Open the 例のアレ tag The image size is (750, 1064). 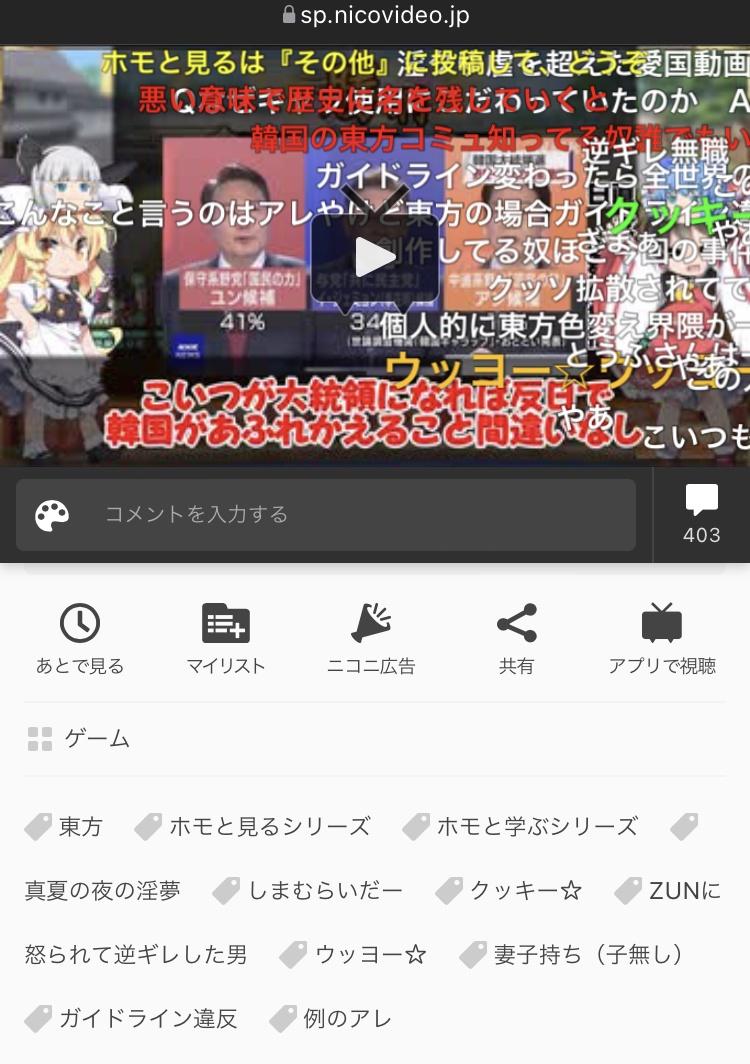click(x=347, y=1019)
